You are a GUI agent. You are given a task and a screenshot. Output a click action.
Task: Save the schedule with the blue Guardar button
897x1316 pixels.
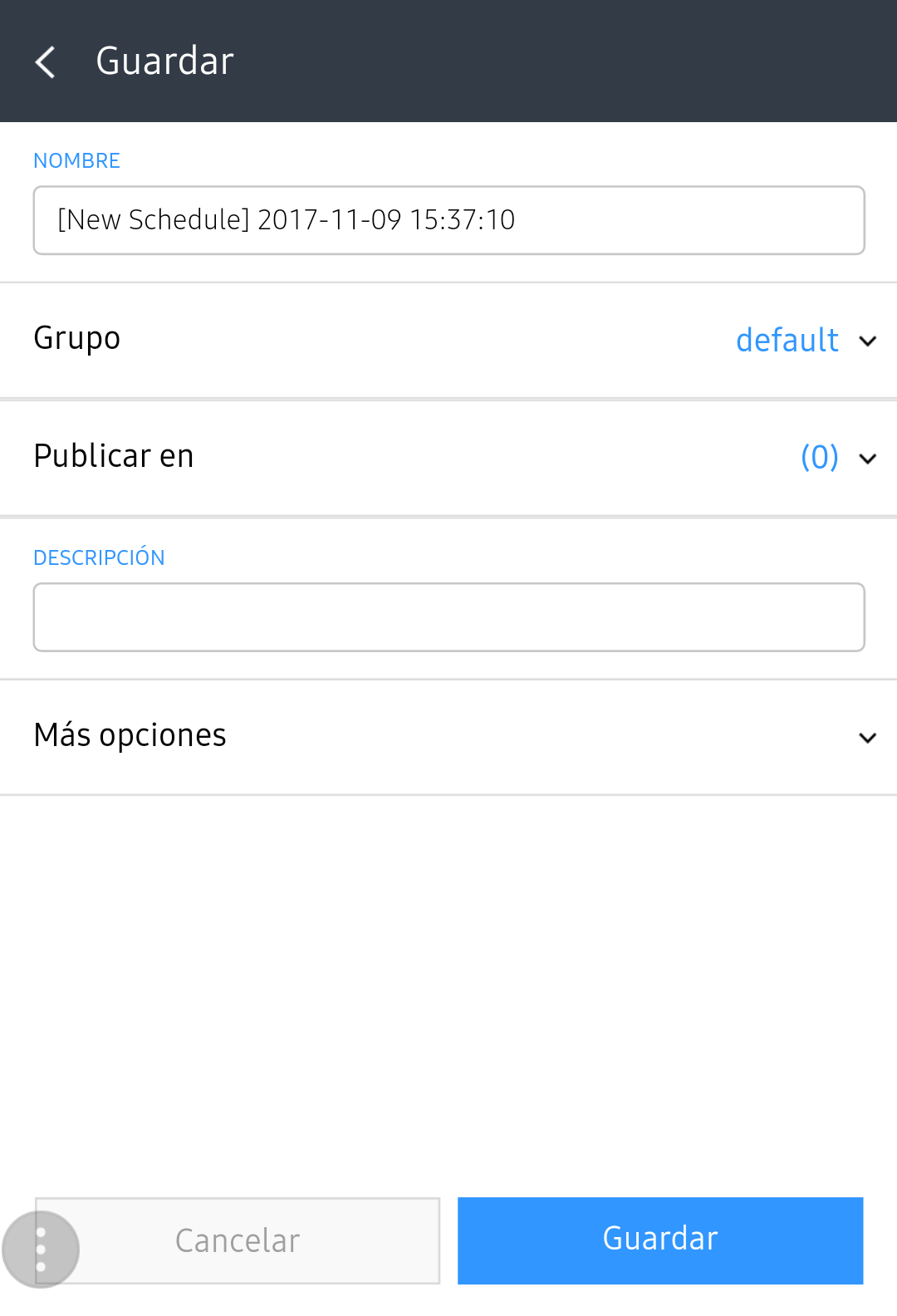(x=660, y=1240)
